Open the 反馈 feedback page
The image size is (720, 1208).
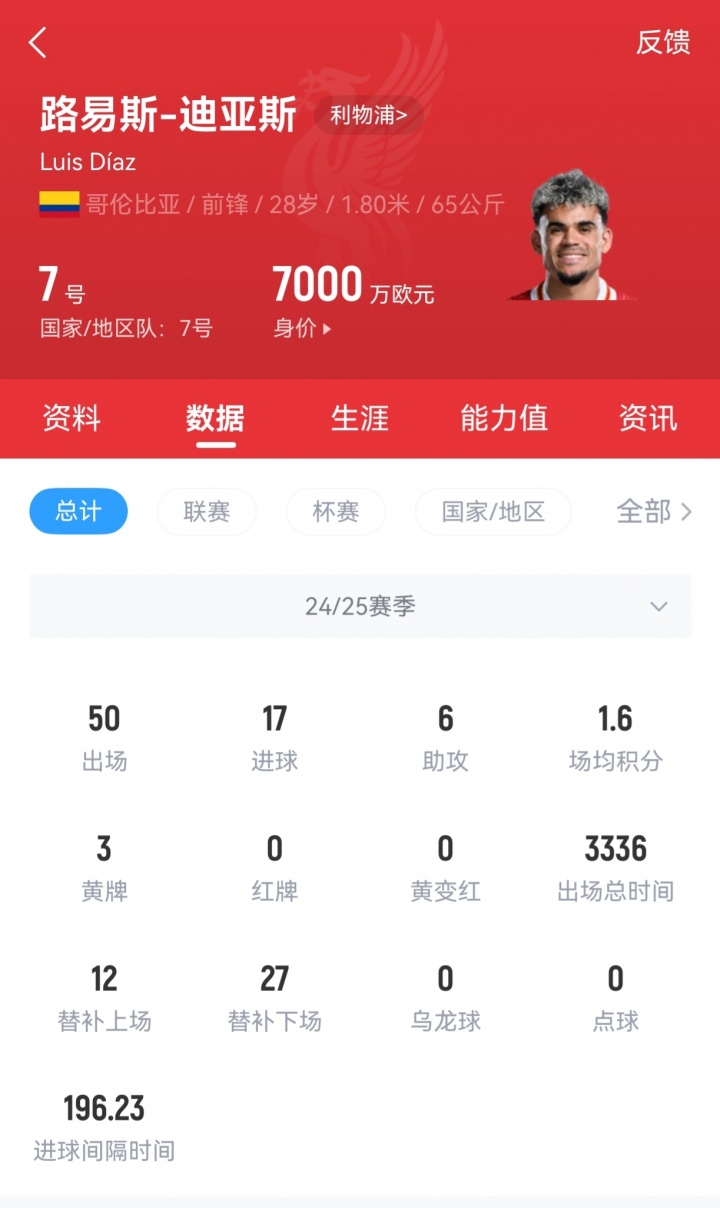click(x=663, y=42)
